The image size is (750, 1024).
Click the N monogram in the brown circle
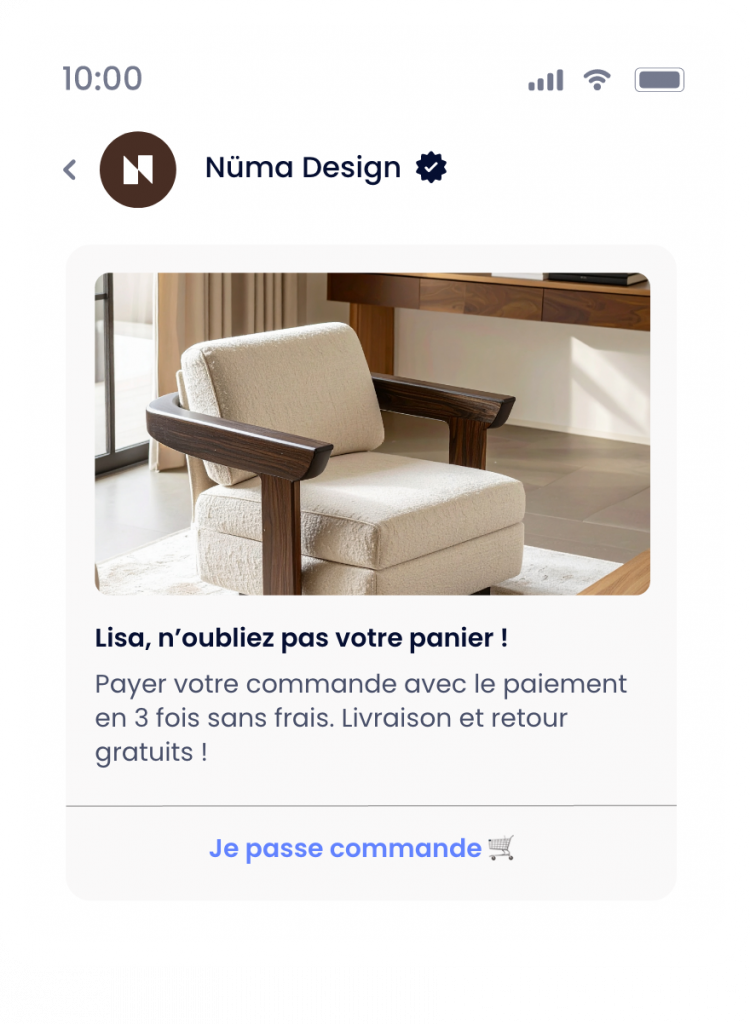[x=137, y=167]
